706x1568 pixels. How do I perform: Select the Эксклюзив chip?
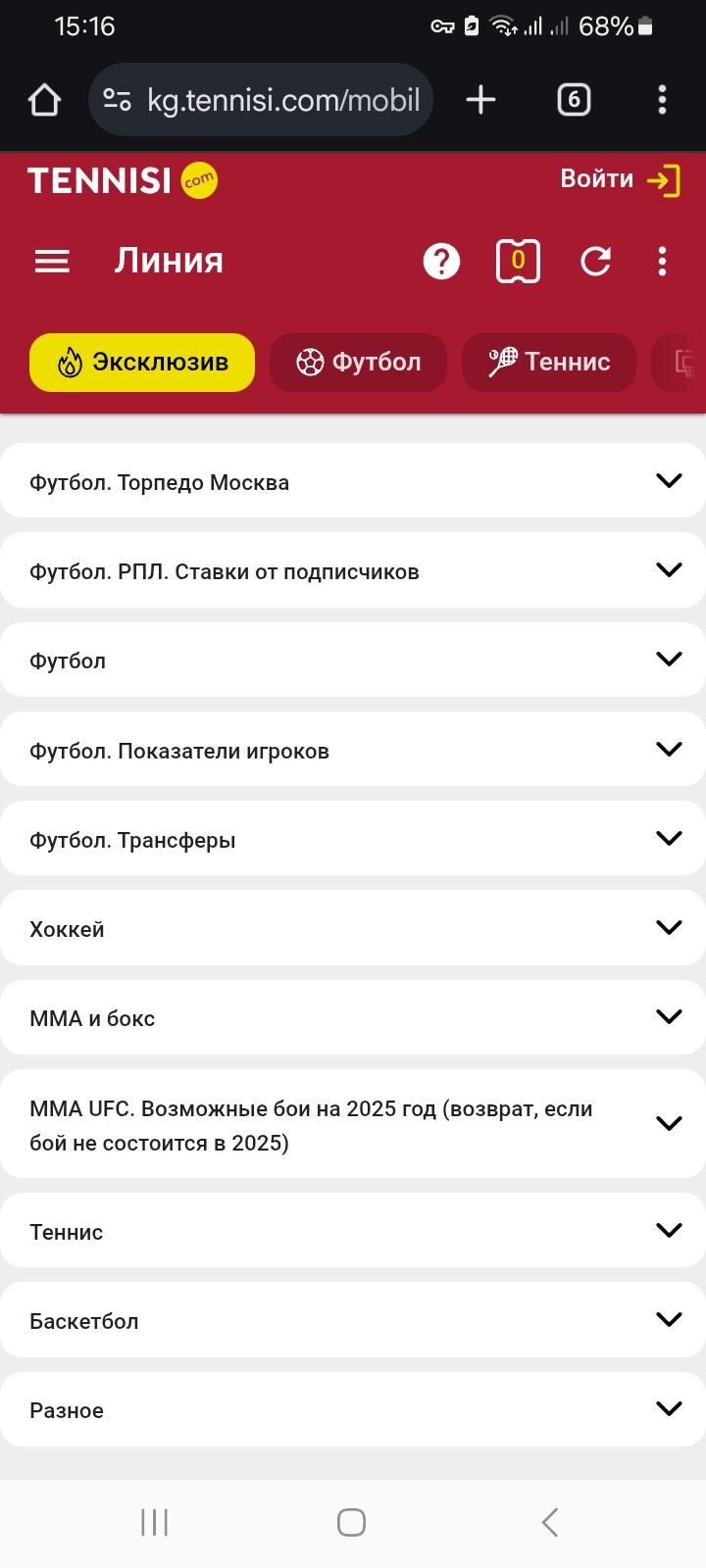pyautogui.click(x=142, y=363)
